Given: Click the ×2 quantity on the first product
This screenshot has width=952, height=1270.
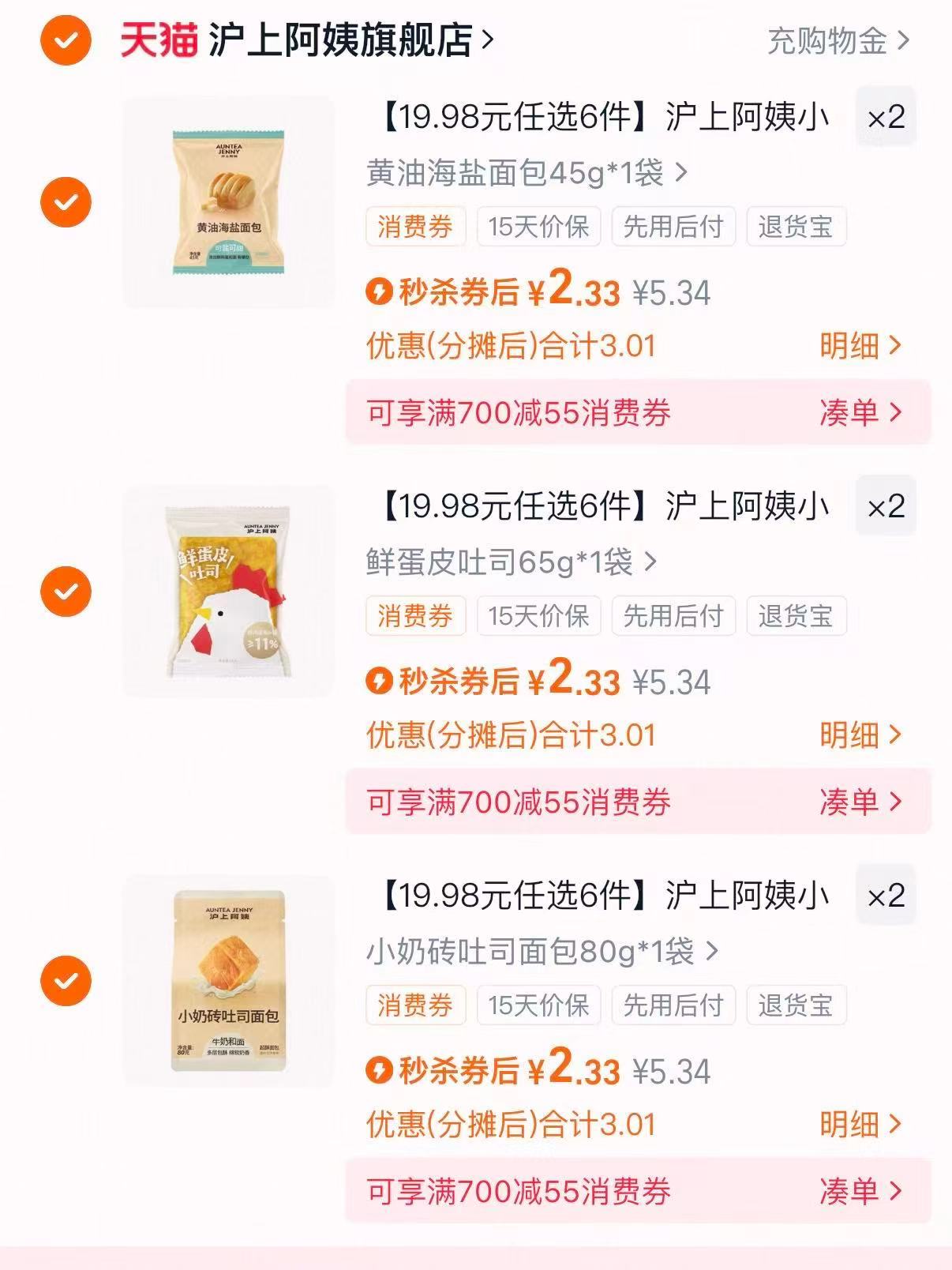Looking at the screenshot, I should coord(887,118).
